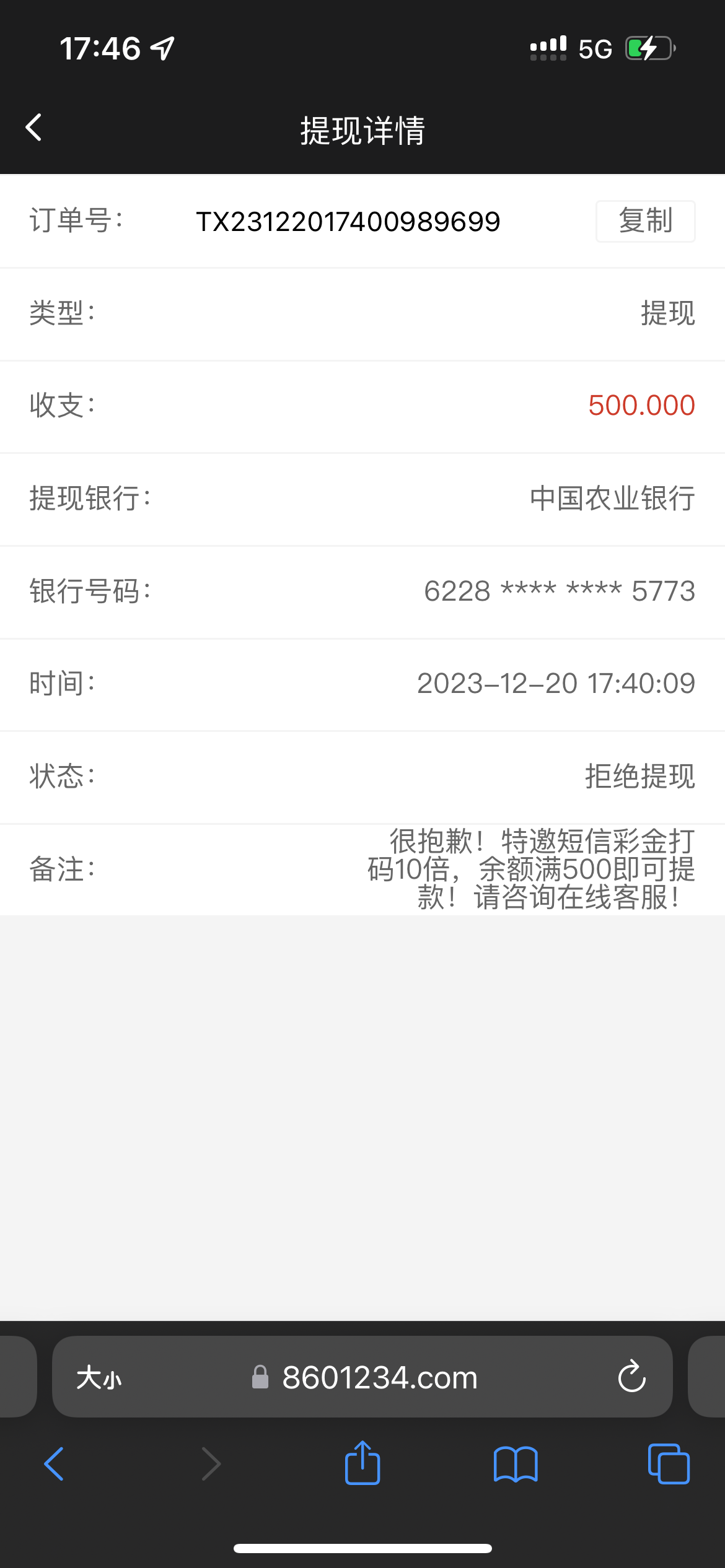Screen dimensions: 725x1568
Task: Open the 大小 page settings menu
Action: pos(99,1378)
